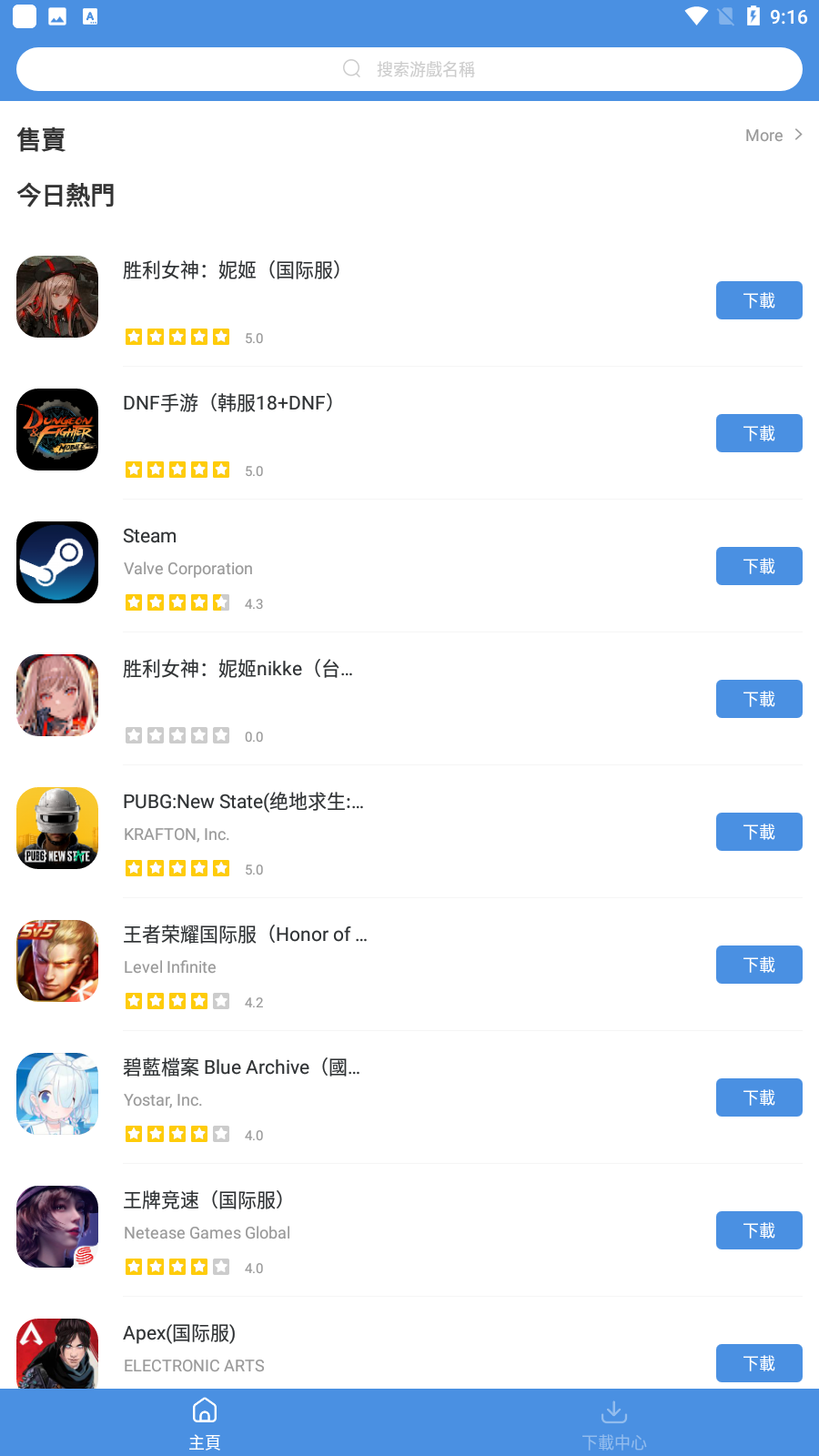Open the More link
The height and width of the screenshot is (1456, 819).
tap(773, 136)
